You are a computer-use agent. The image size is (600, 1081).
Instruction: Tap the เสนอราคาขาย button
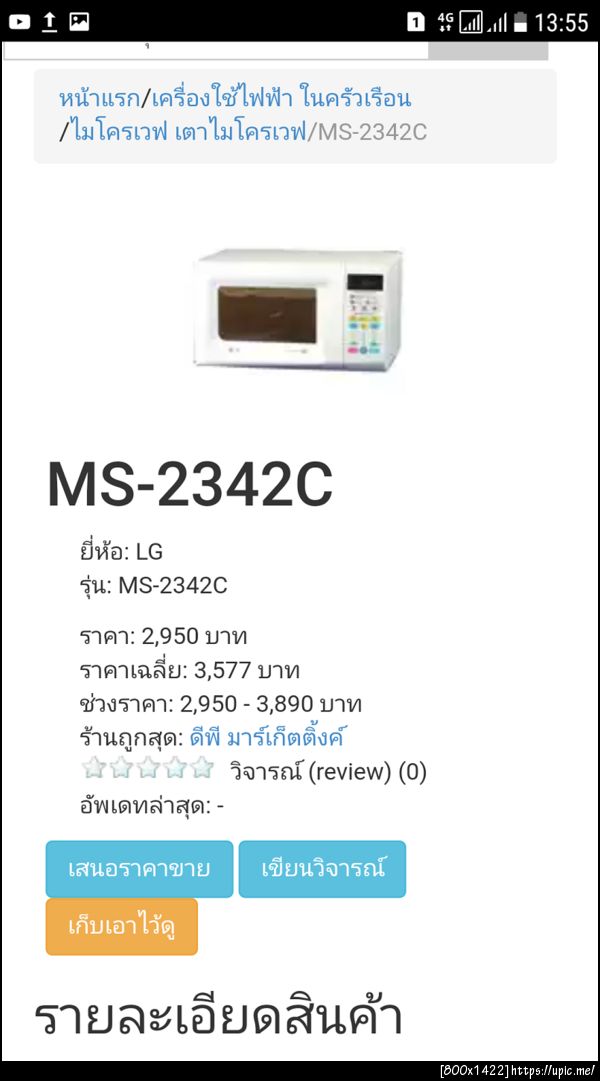click(x=139, y=868)
